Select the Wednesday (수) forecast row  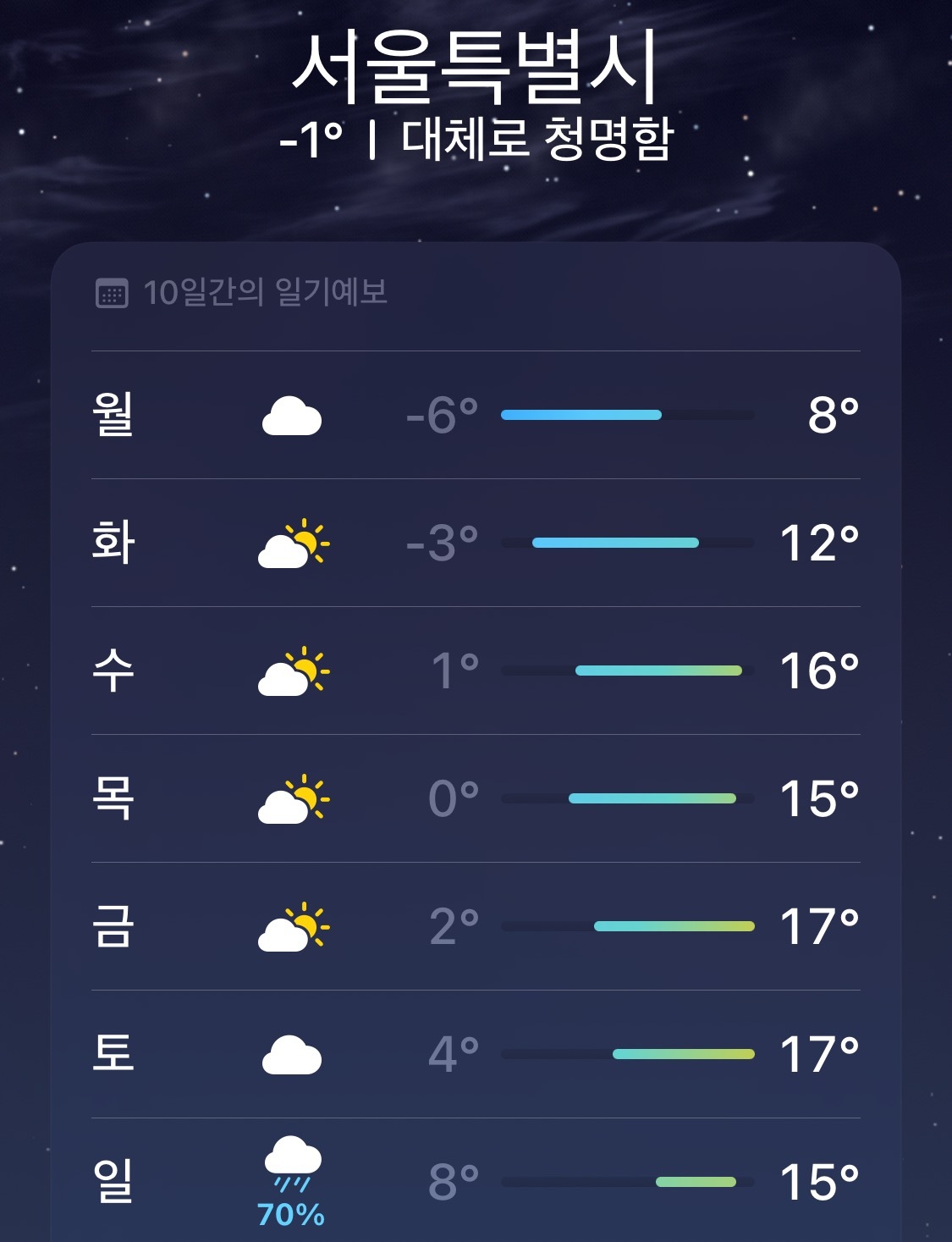[x=476, y=671]
